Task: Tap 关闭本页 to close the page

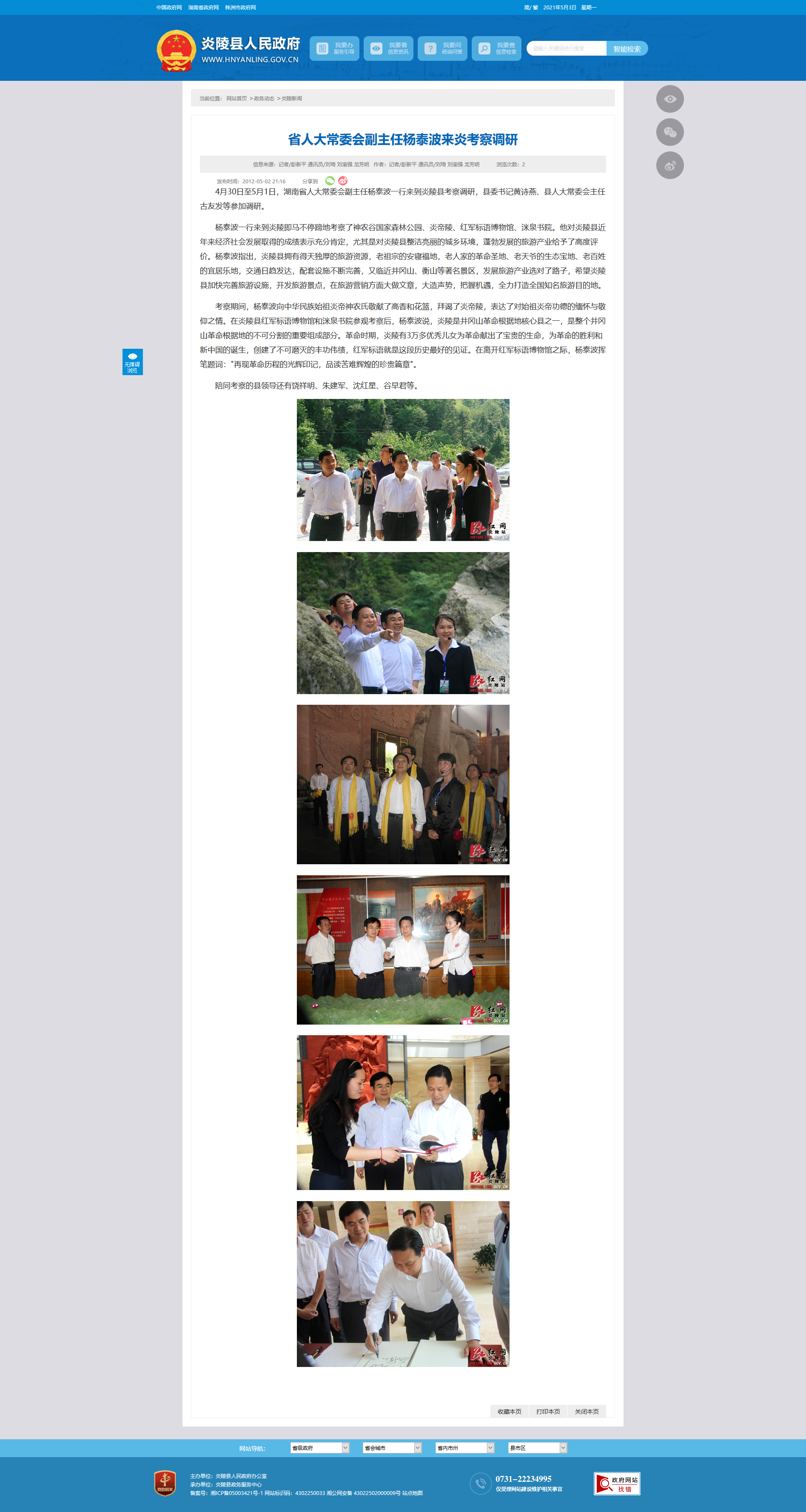Action: pos(587,1411)
